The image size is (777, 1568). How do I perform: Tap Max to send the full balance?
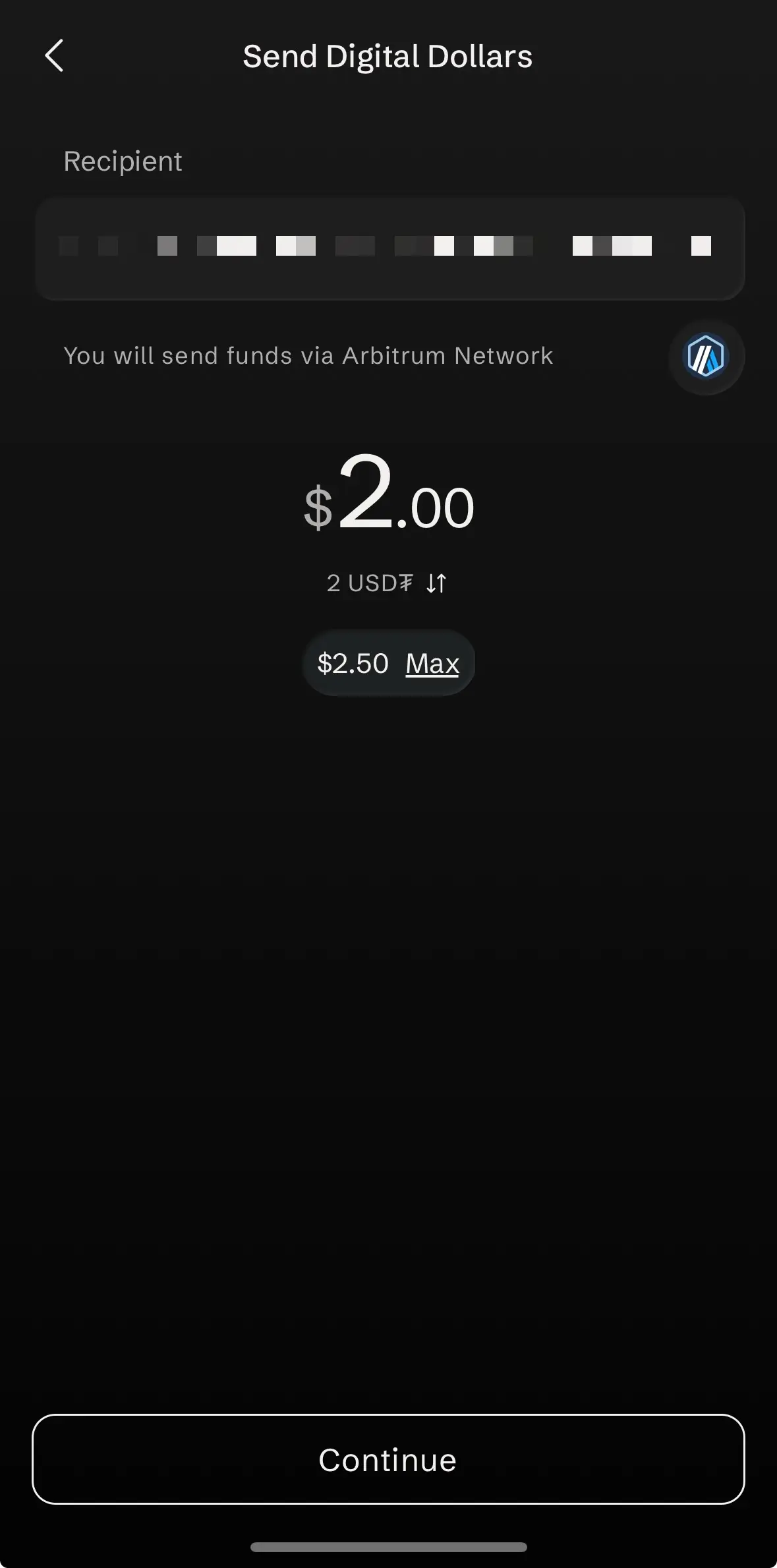click(x=432, y=663)
